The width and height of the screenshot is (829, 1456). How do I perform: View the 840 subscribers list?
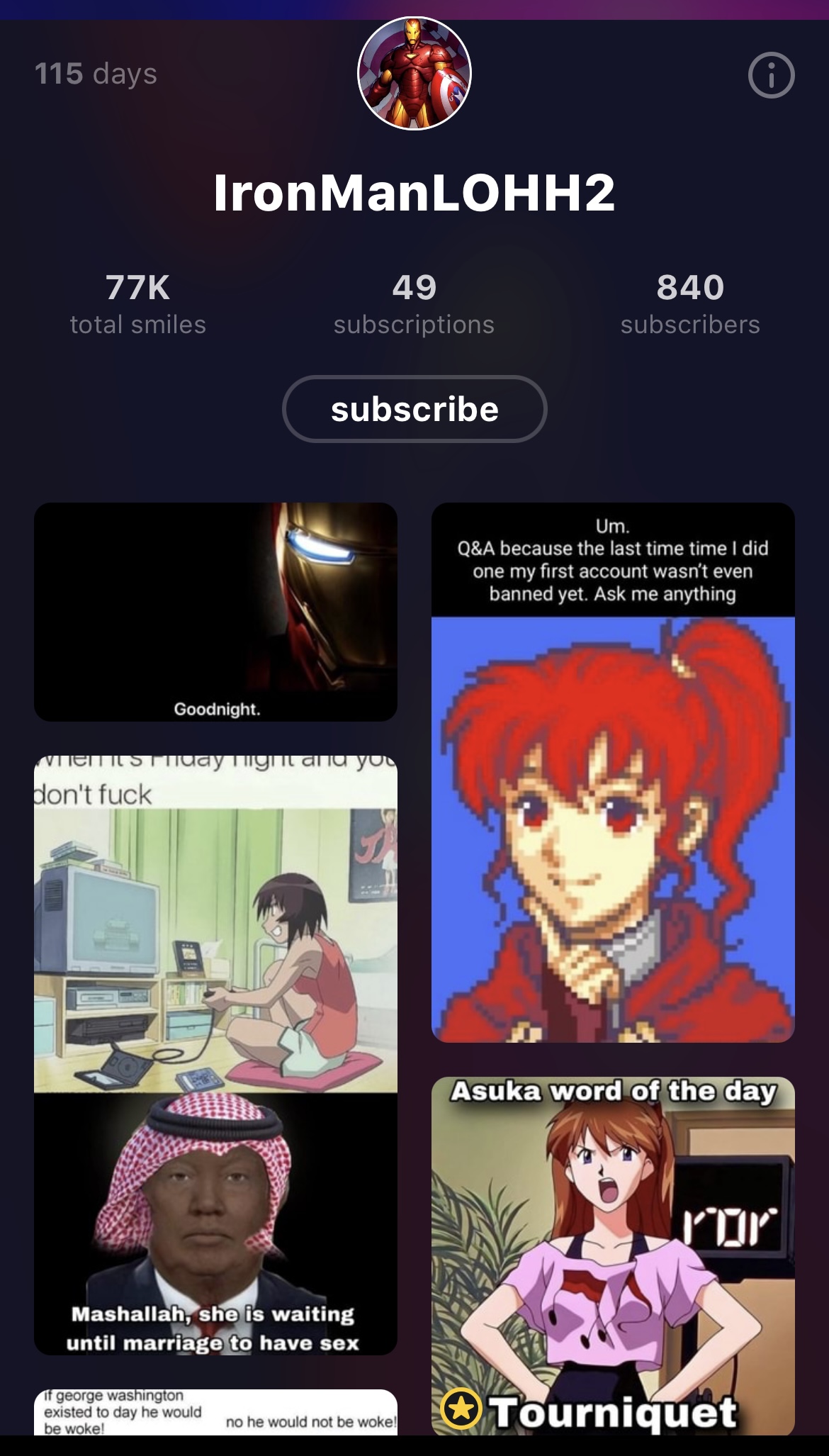coord(690,304)
